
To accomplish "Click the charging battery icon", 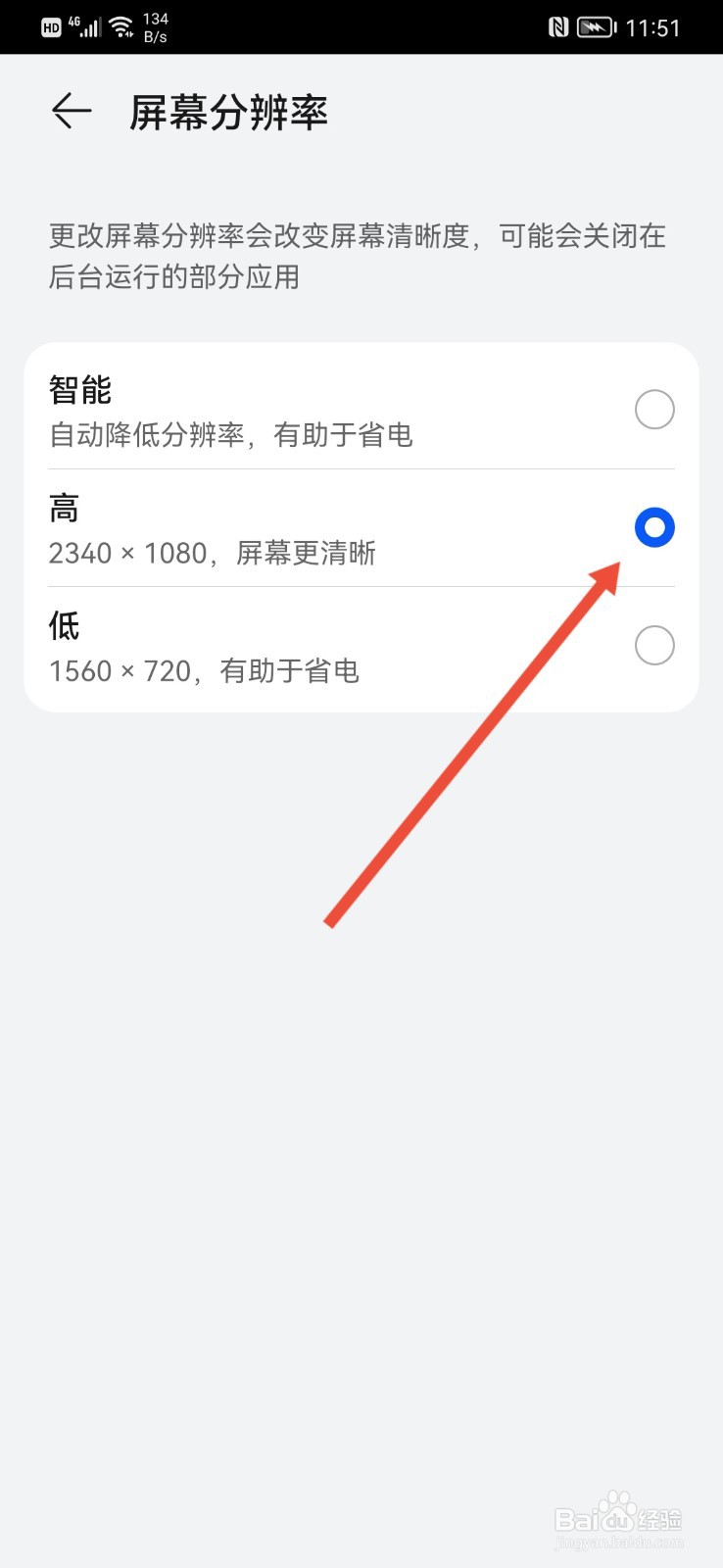I will pyautogui.click(x=596, y=26).
